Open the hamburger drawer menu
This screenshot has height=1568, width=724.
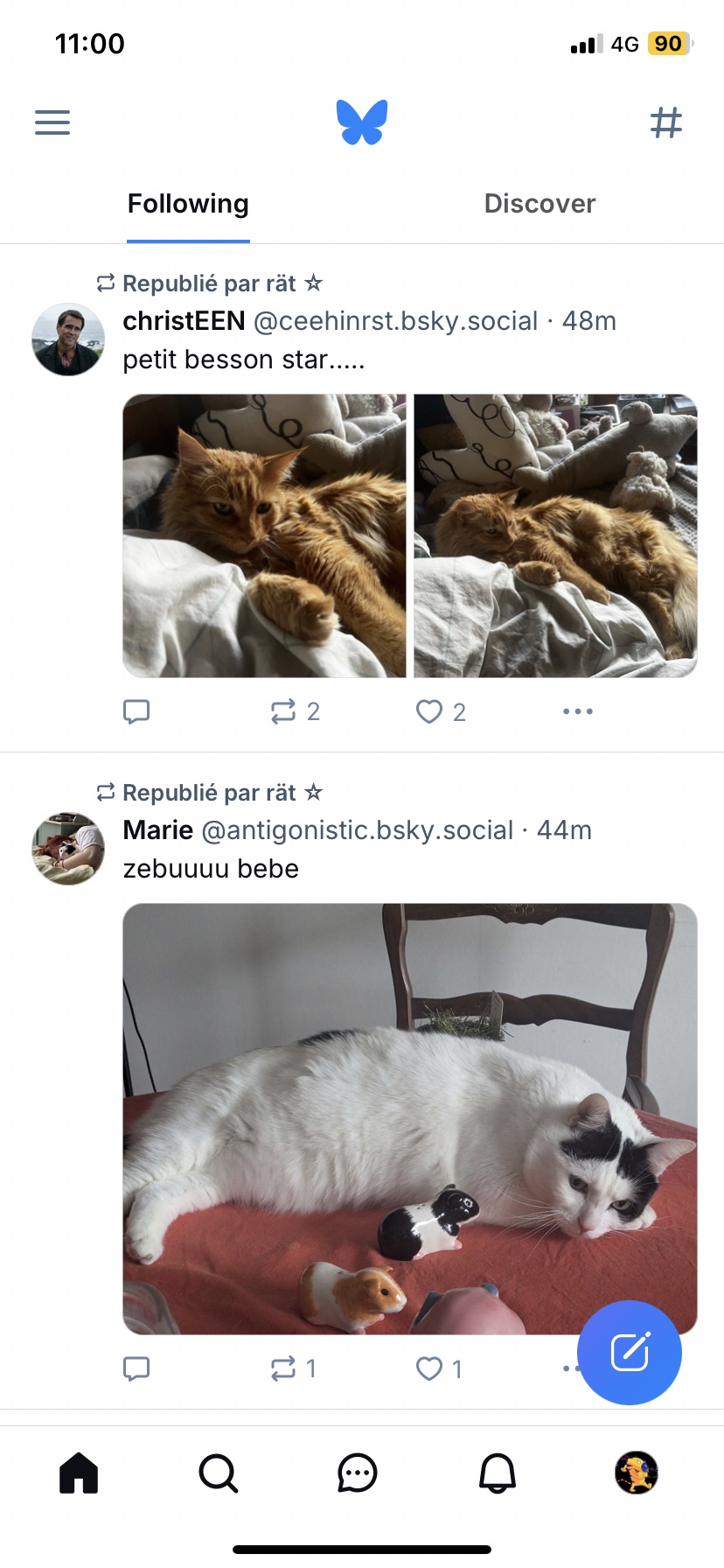pos(52,122)
